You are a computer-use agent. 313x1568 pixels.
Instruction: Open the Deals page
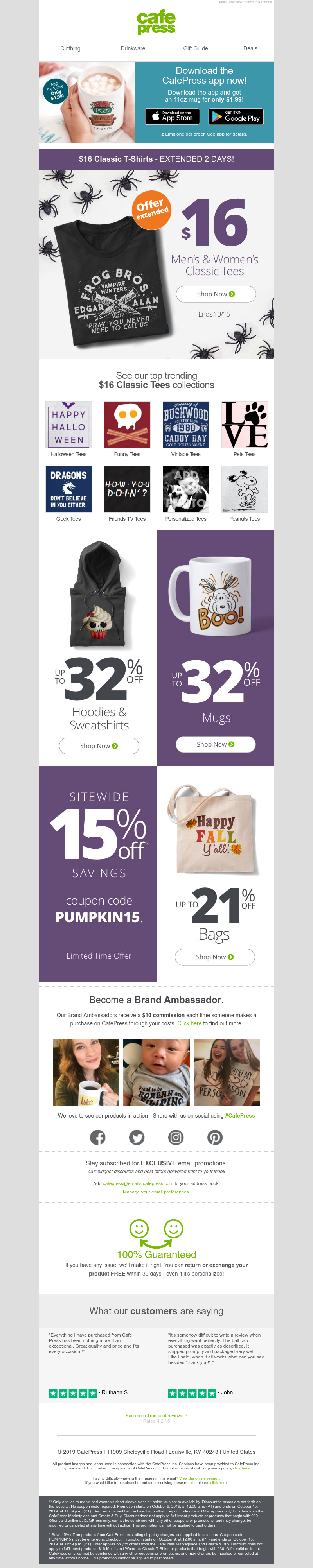tap(250, 48)
